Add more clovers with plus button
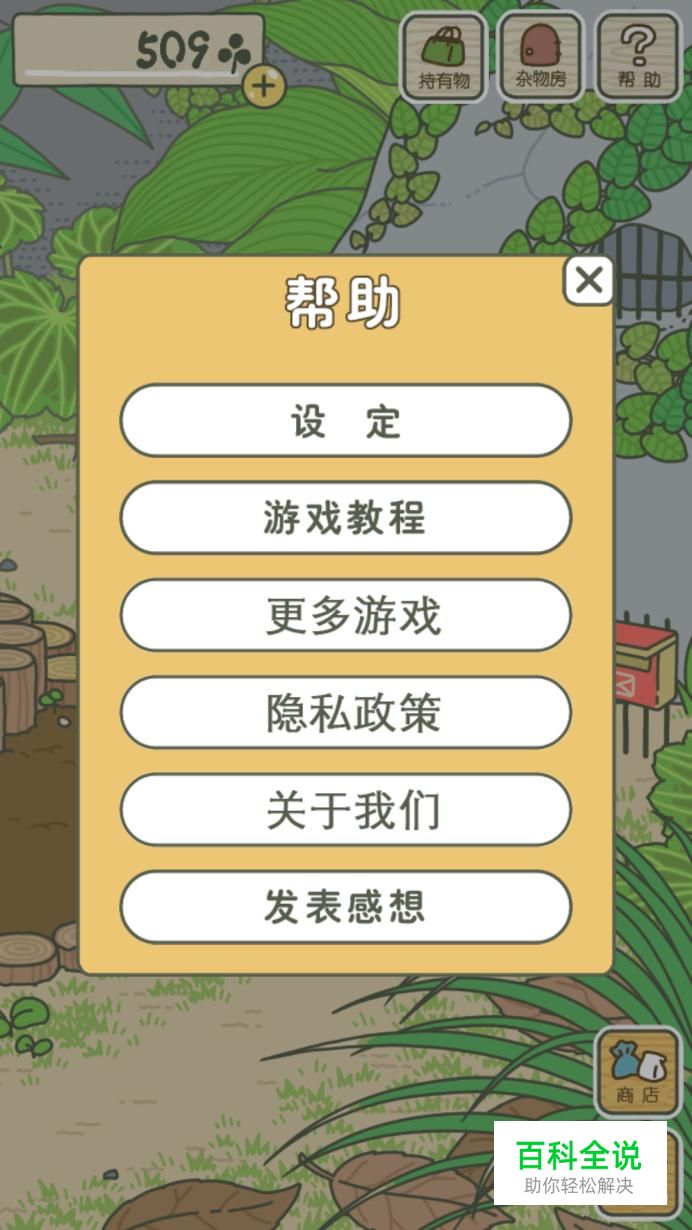The image size is (692, 1230). 263,86
